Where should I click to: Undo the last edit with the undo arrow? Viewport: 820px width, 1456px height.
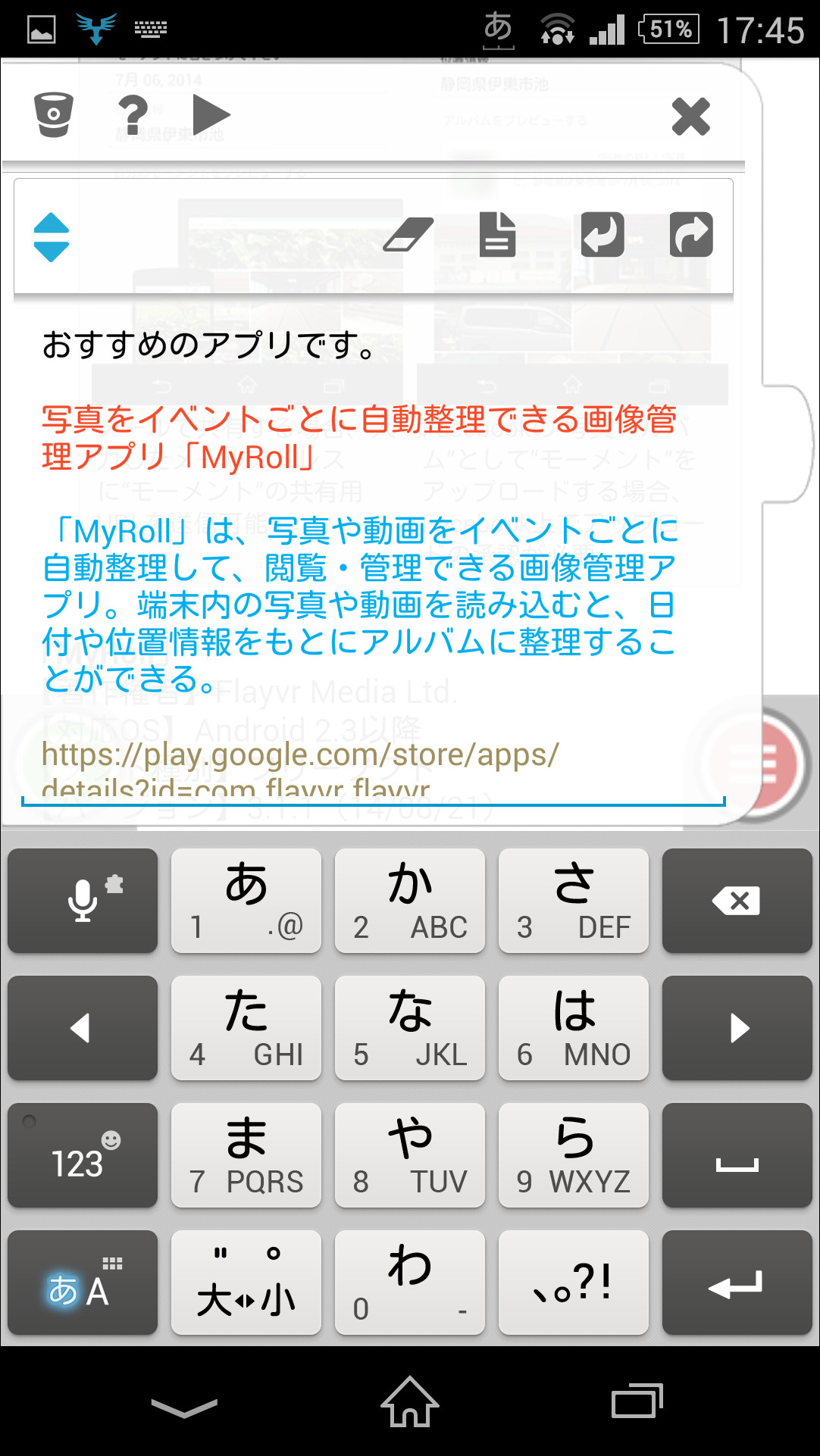602,235
